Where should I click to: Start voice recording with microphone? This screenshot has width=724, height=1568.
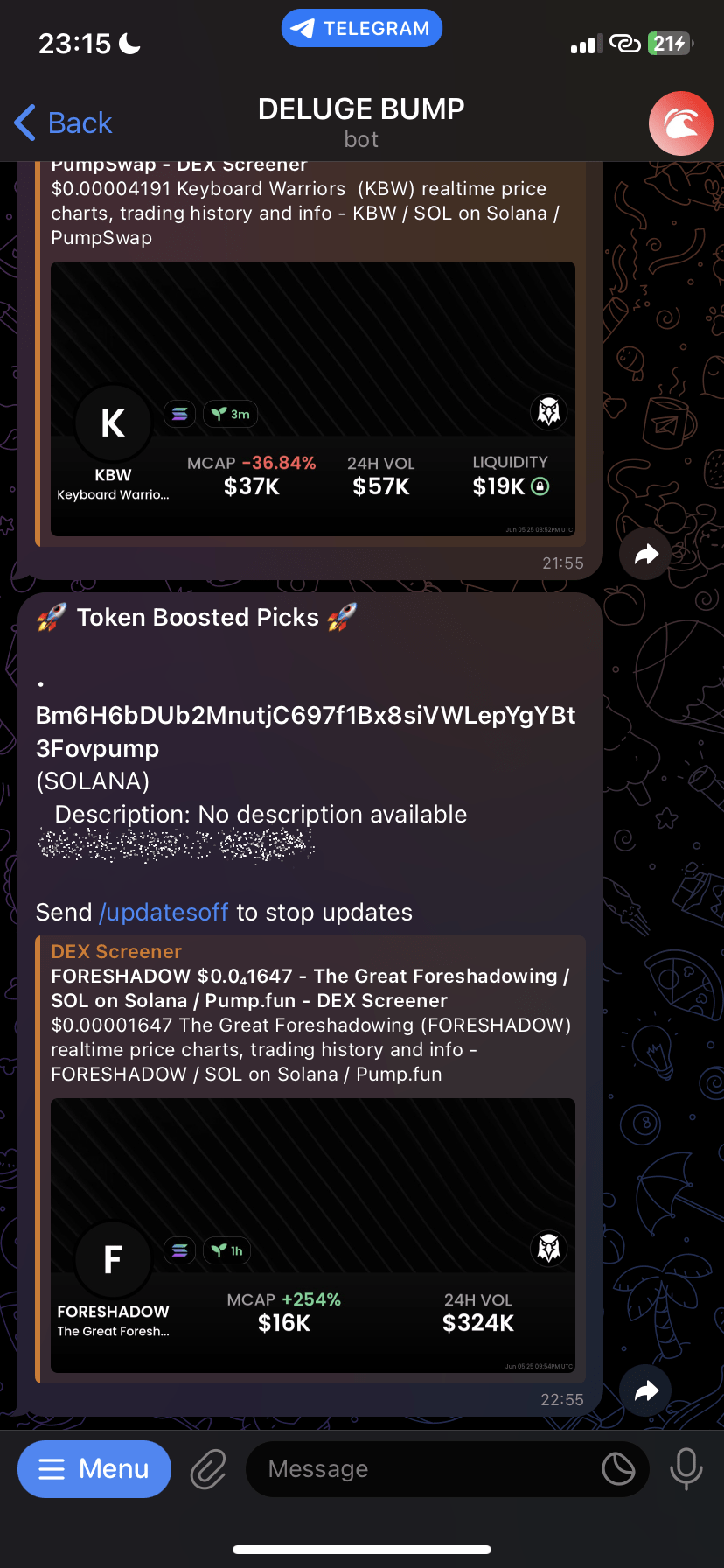686,1469
